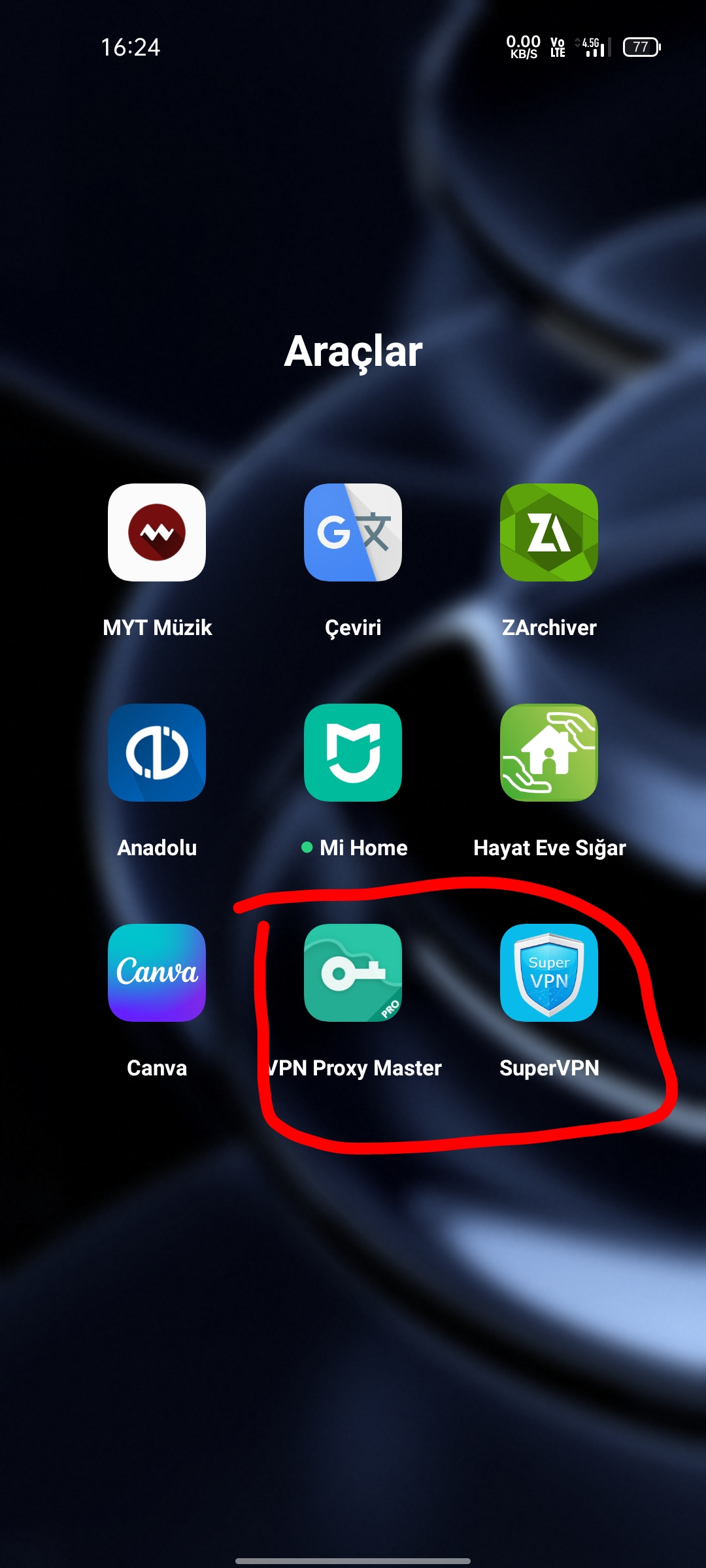Open VPN Proxy Master
The image size is (706, 1568).
353,973
